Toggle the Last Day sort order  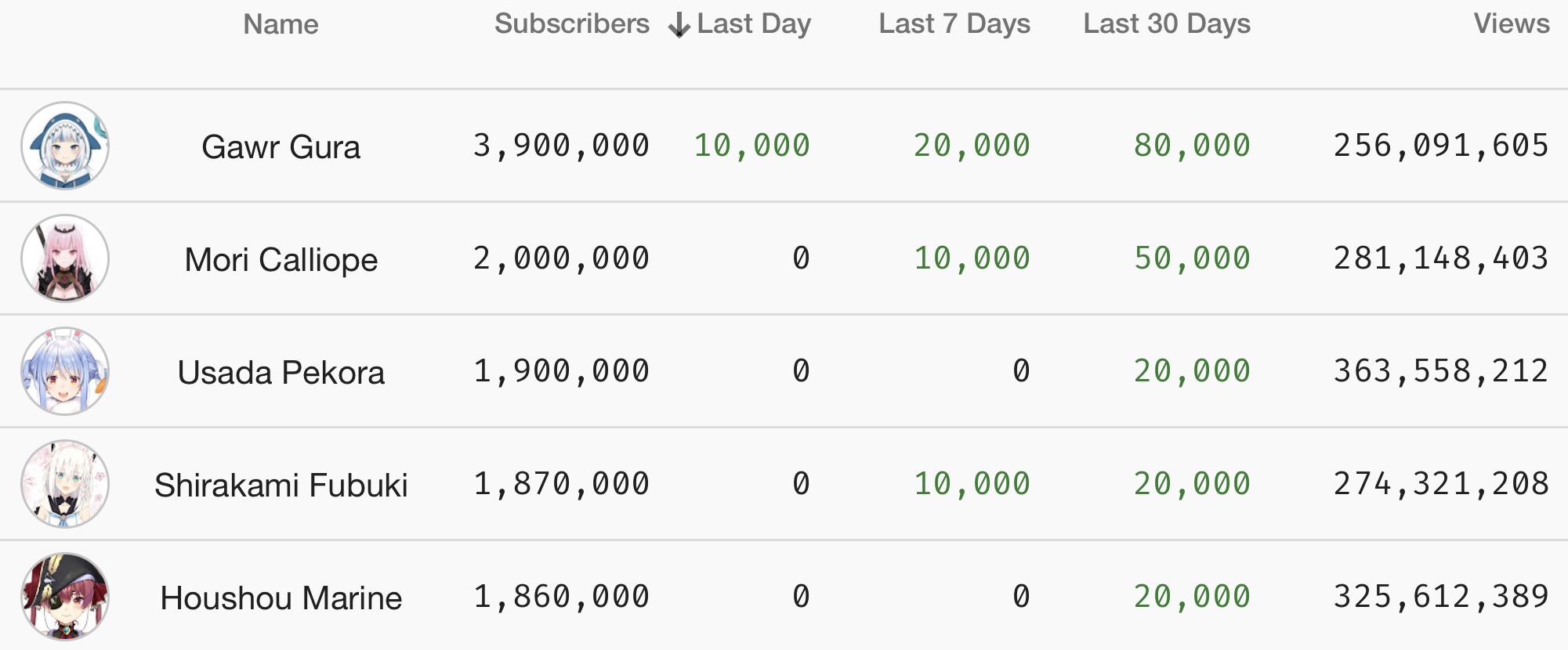[x=741, y=24]
